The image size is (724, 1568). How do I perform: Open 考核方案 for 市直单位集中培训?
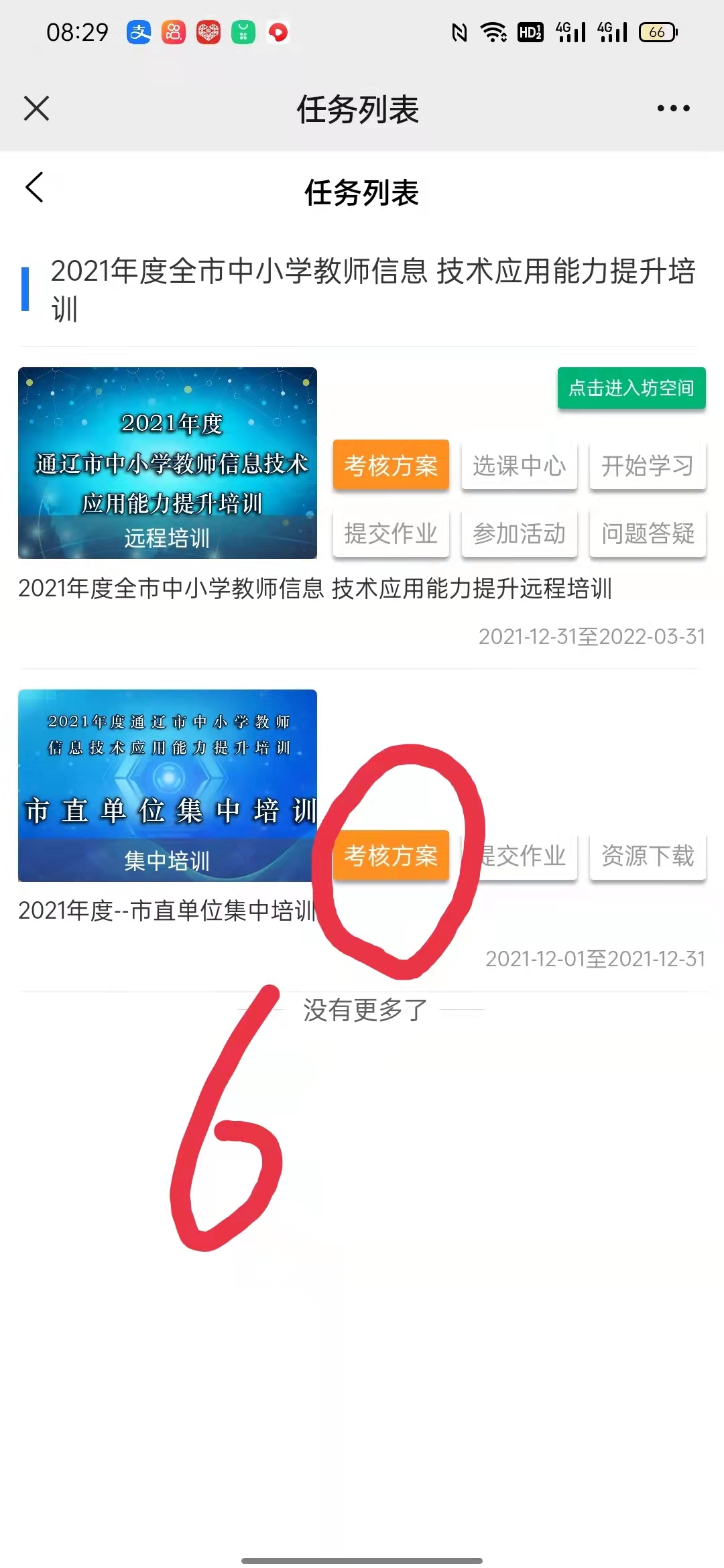[391, 856]
